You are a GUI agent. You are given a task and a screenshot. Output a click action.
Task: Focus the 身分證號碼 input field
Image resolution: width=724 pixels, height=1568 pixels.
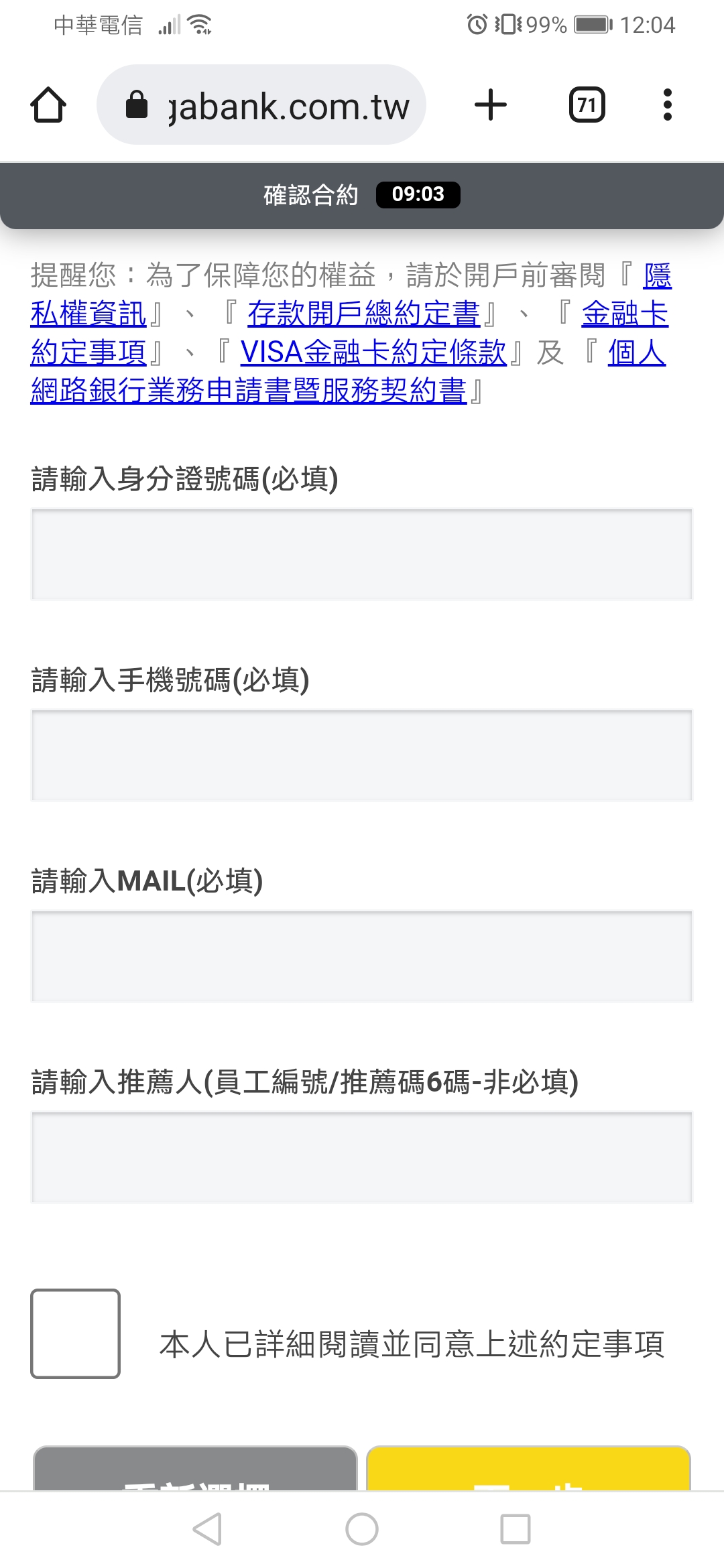[362, 555]
